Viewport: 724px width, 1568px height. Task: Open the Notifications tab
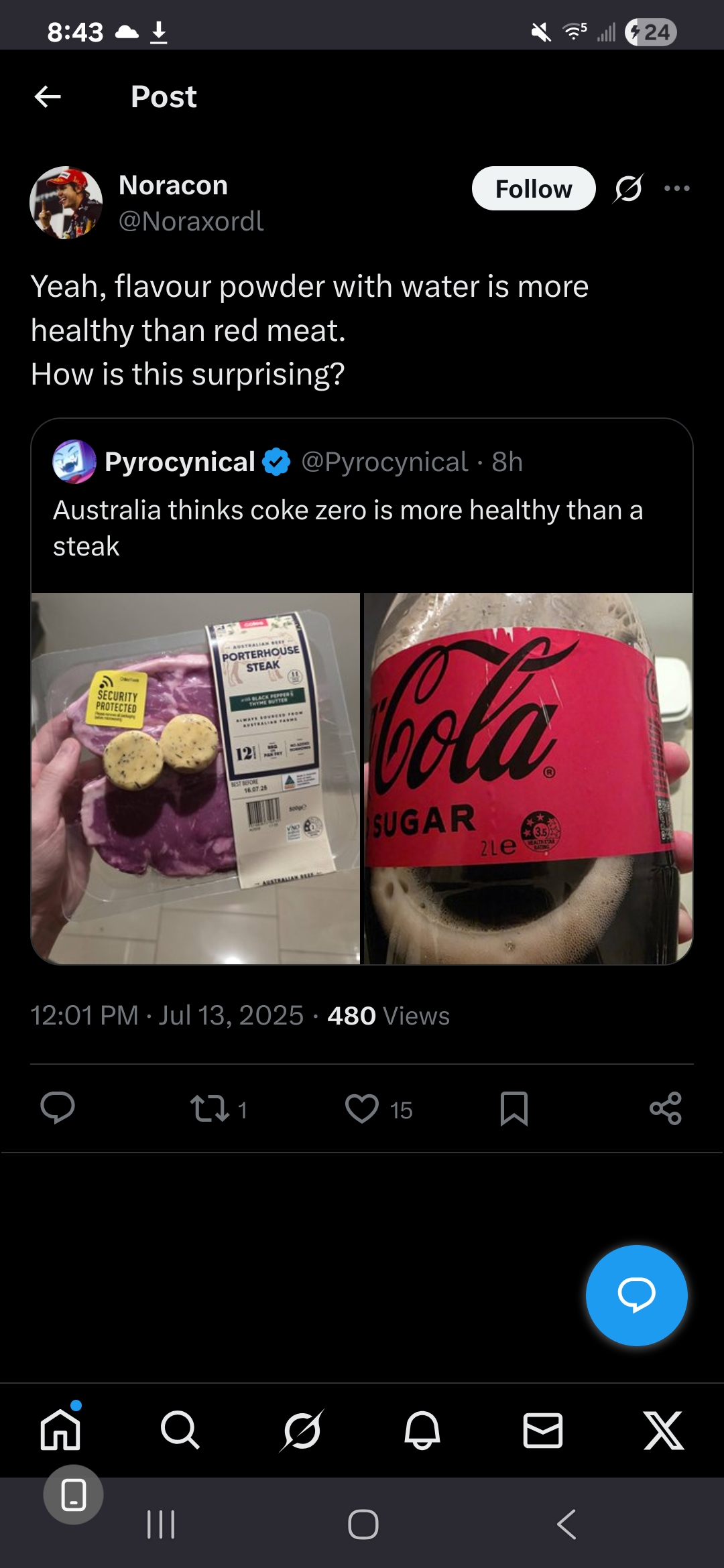422,1430
